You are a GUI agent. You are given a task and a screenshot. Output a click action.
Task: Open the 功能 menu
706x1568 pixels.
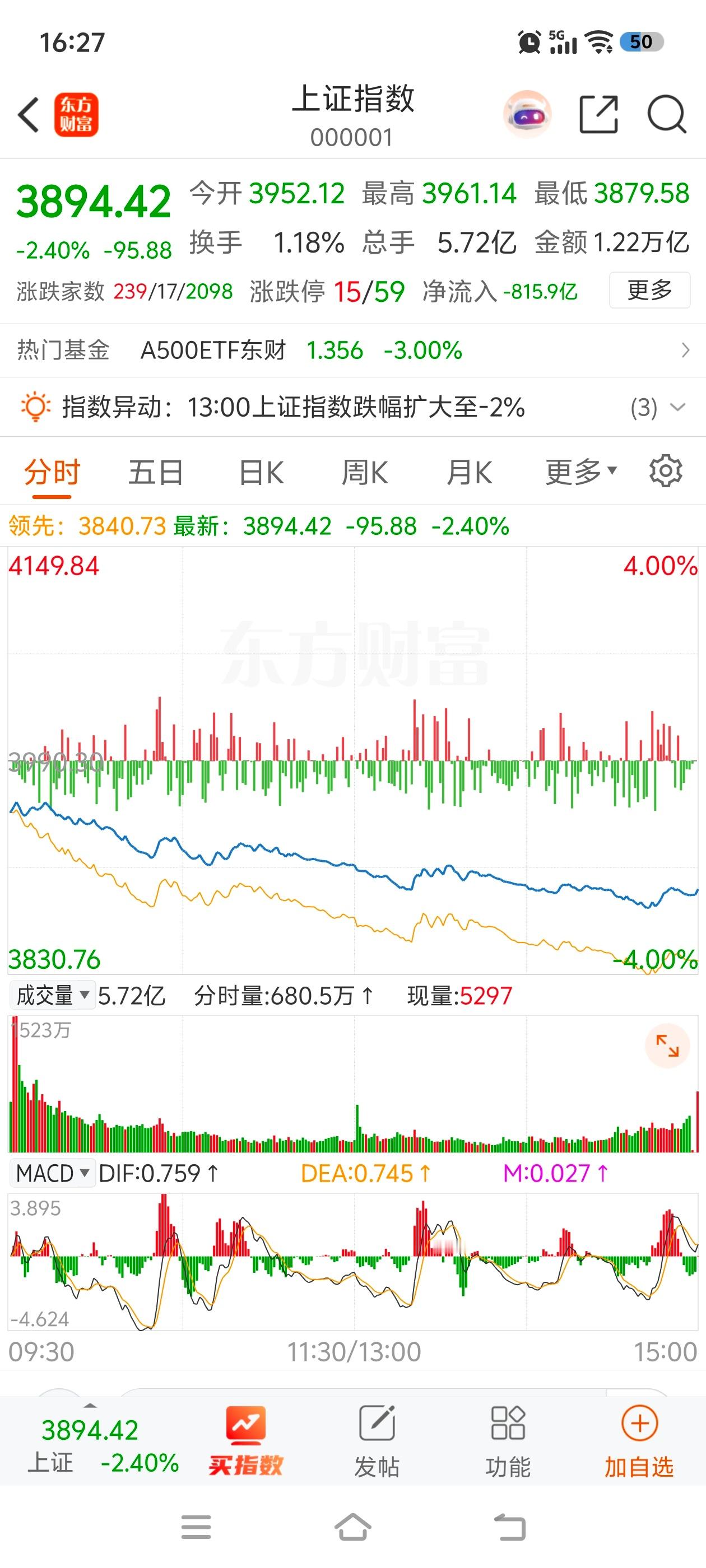[508, 1442]
